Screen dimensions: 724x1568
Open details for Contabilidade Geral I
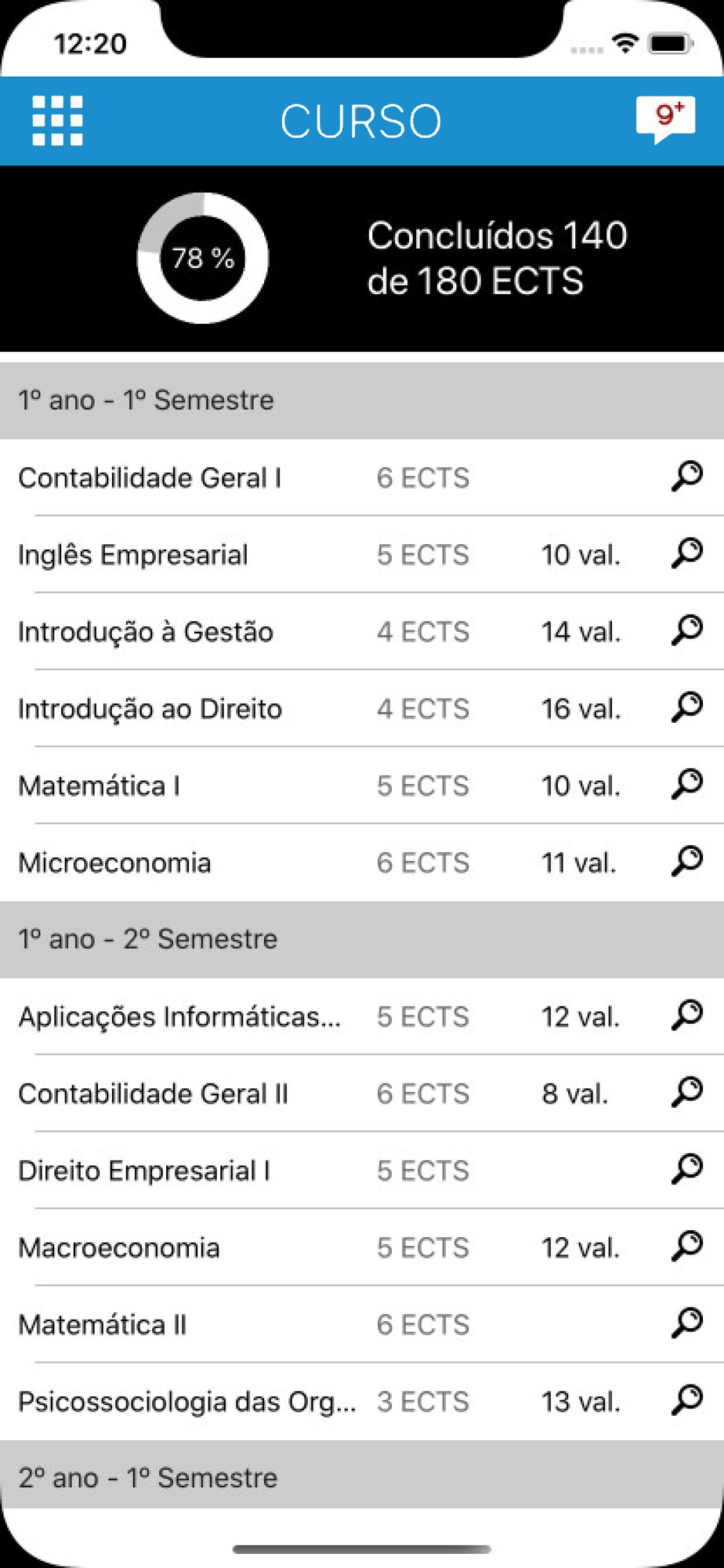point(686,476)
